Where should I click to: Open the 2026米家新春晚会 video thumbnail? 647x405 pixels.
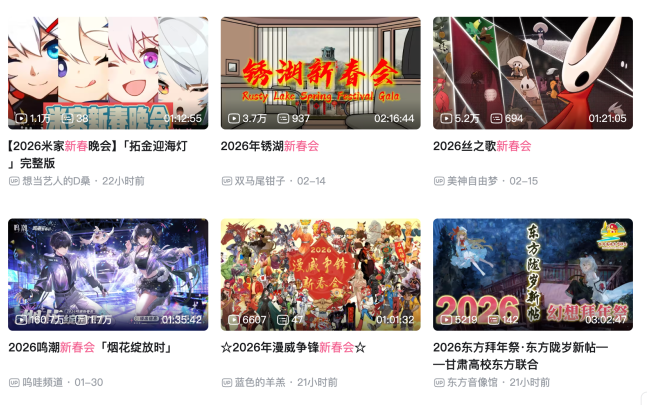click(108, 72)
